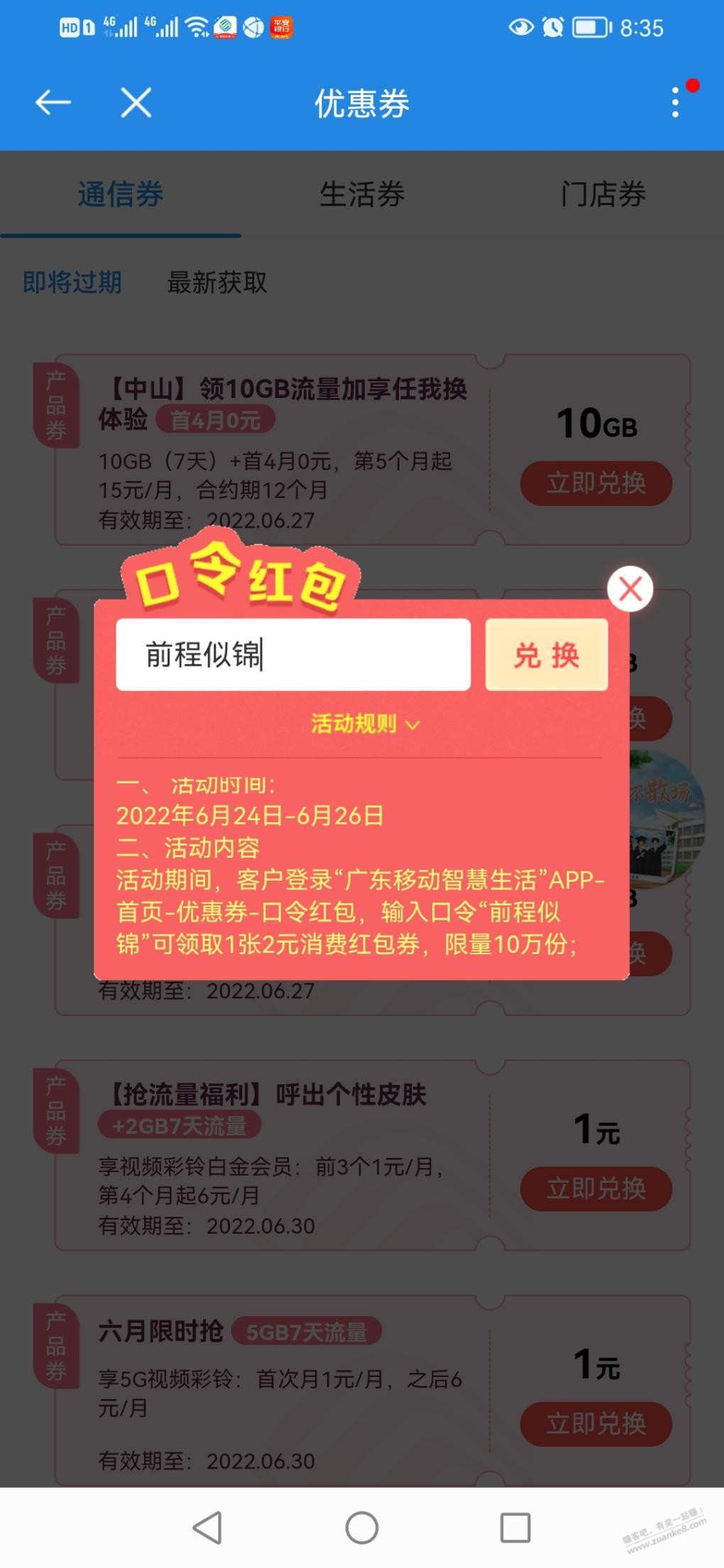Tap the system home button
Screen dimensions: 724x1568
(362, 1527)
